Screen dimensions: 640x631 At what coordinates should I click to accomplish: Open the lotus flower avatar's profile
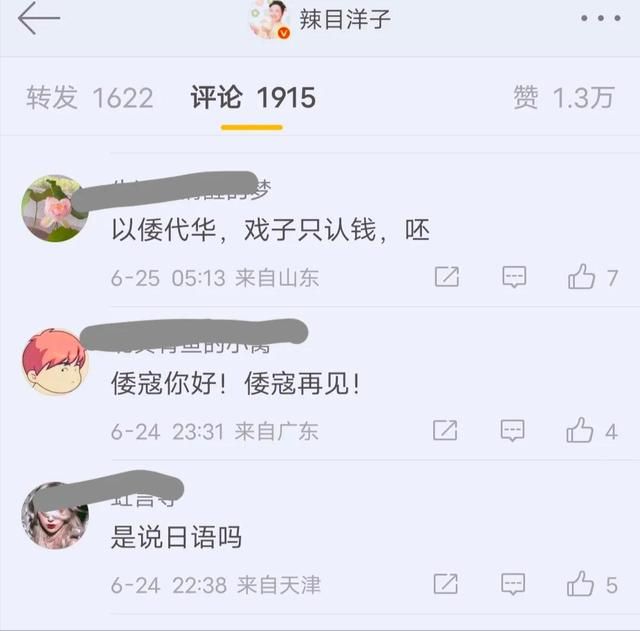point(54,208)
